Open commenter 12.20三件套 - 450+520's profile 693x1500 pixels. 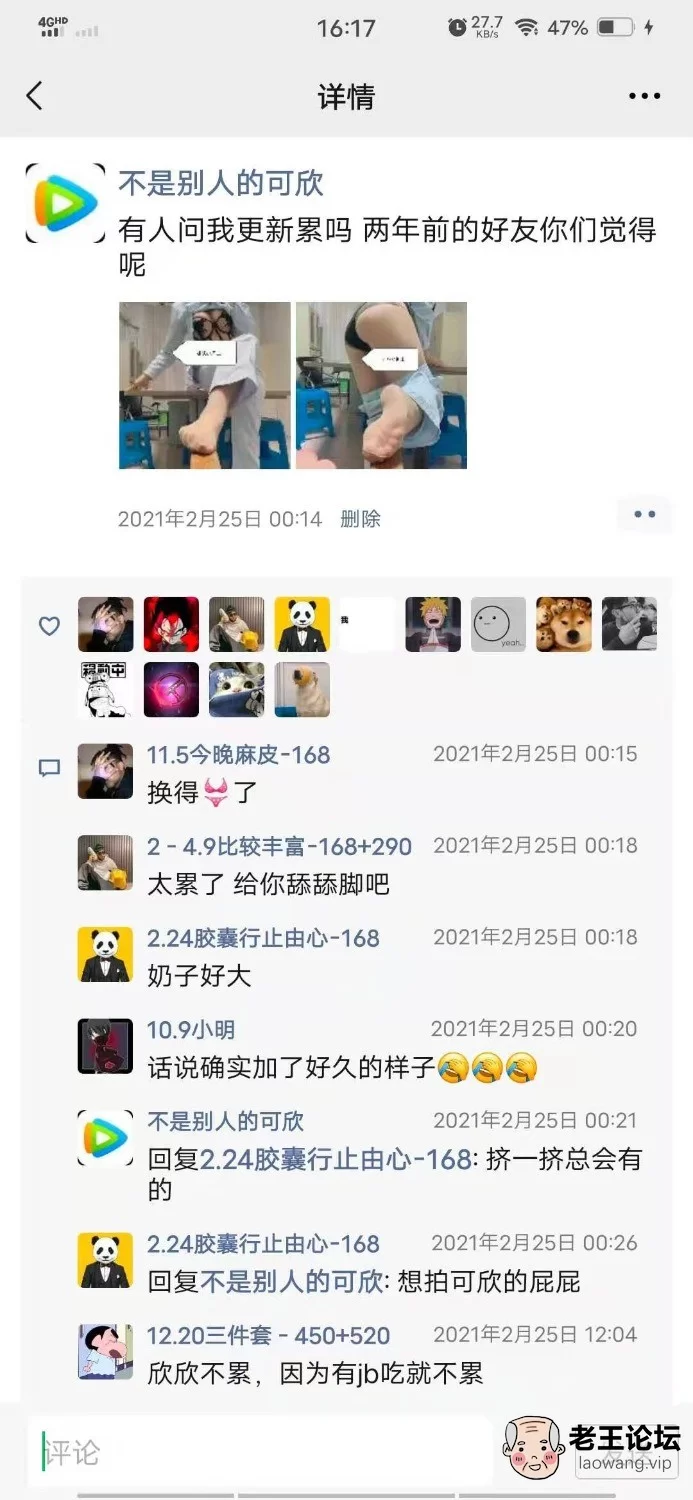(x=268, y=1336)
